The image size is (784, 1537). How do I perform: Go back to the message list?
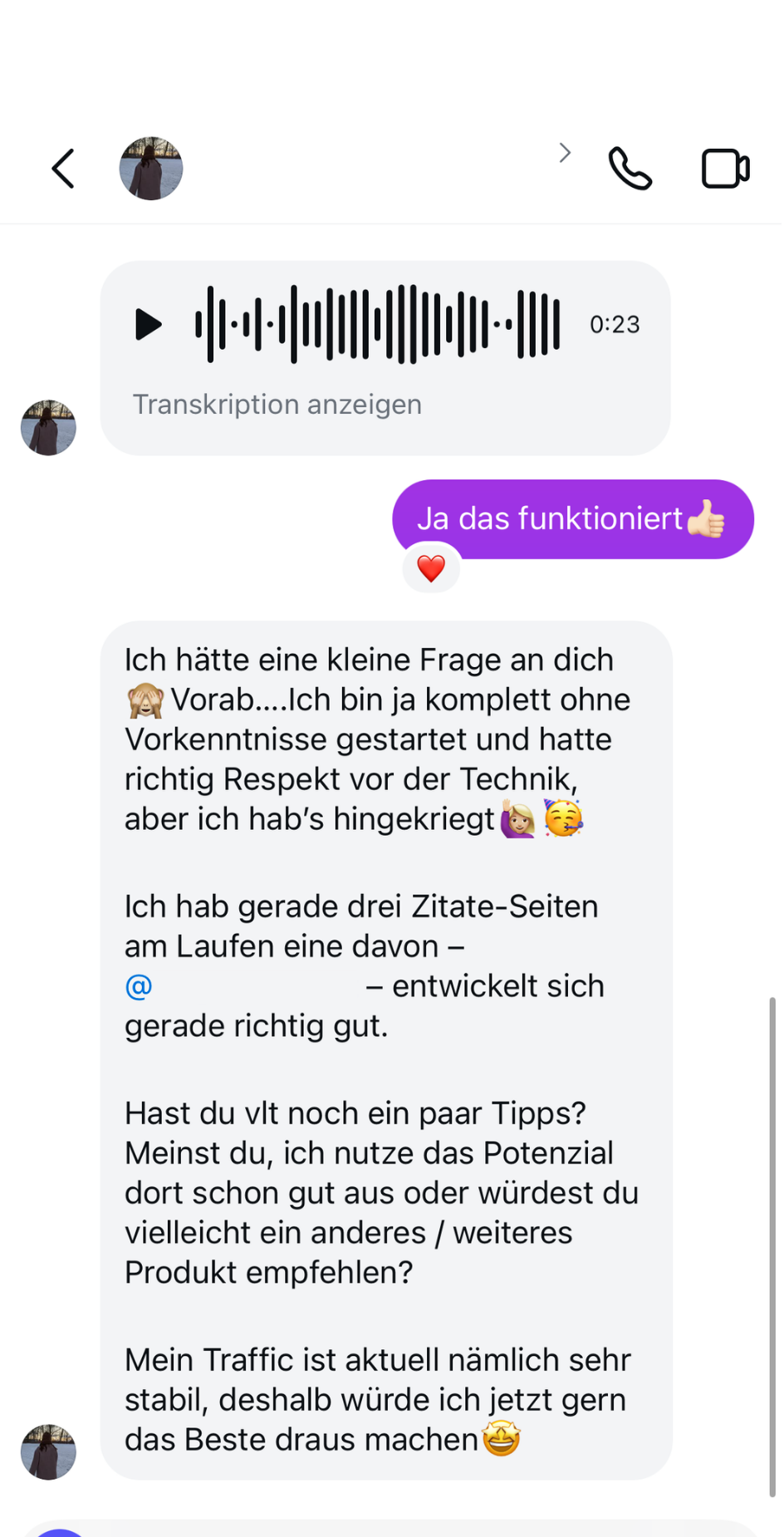63,169
